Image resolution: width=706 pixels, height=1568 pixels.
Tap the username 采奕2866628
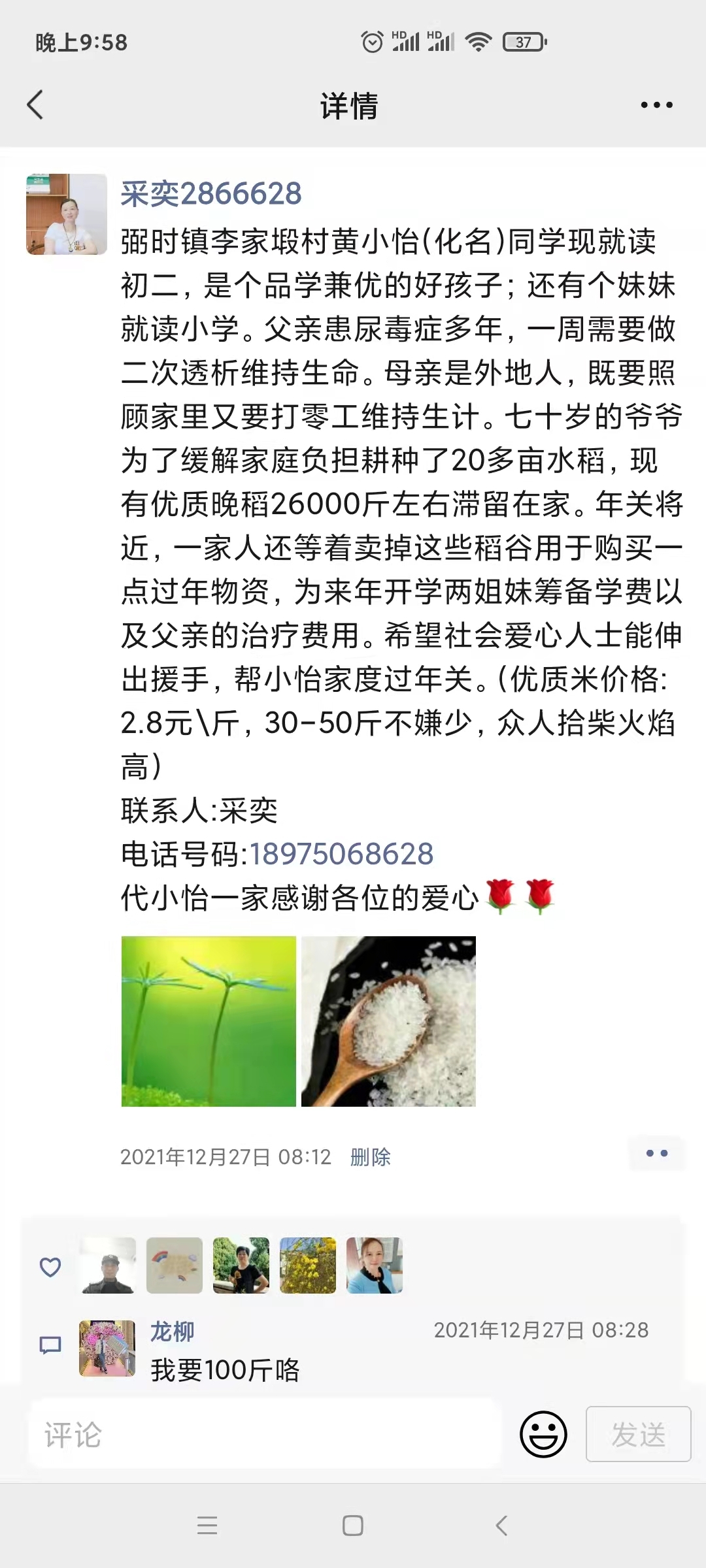coord(211,194)
